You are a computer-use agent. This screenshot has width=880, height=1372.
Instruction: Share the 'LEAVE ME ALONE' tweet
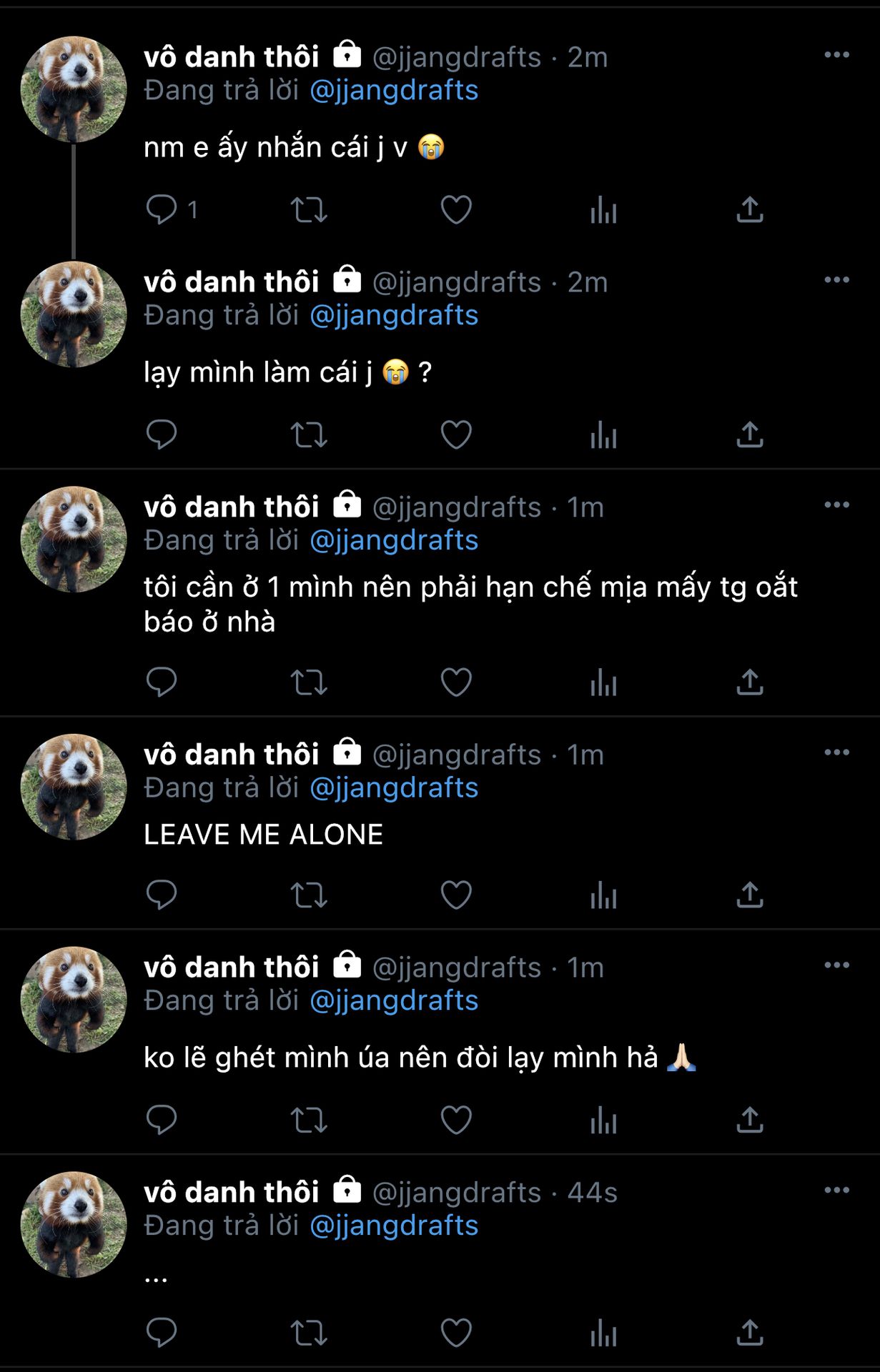750,895
